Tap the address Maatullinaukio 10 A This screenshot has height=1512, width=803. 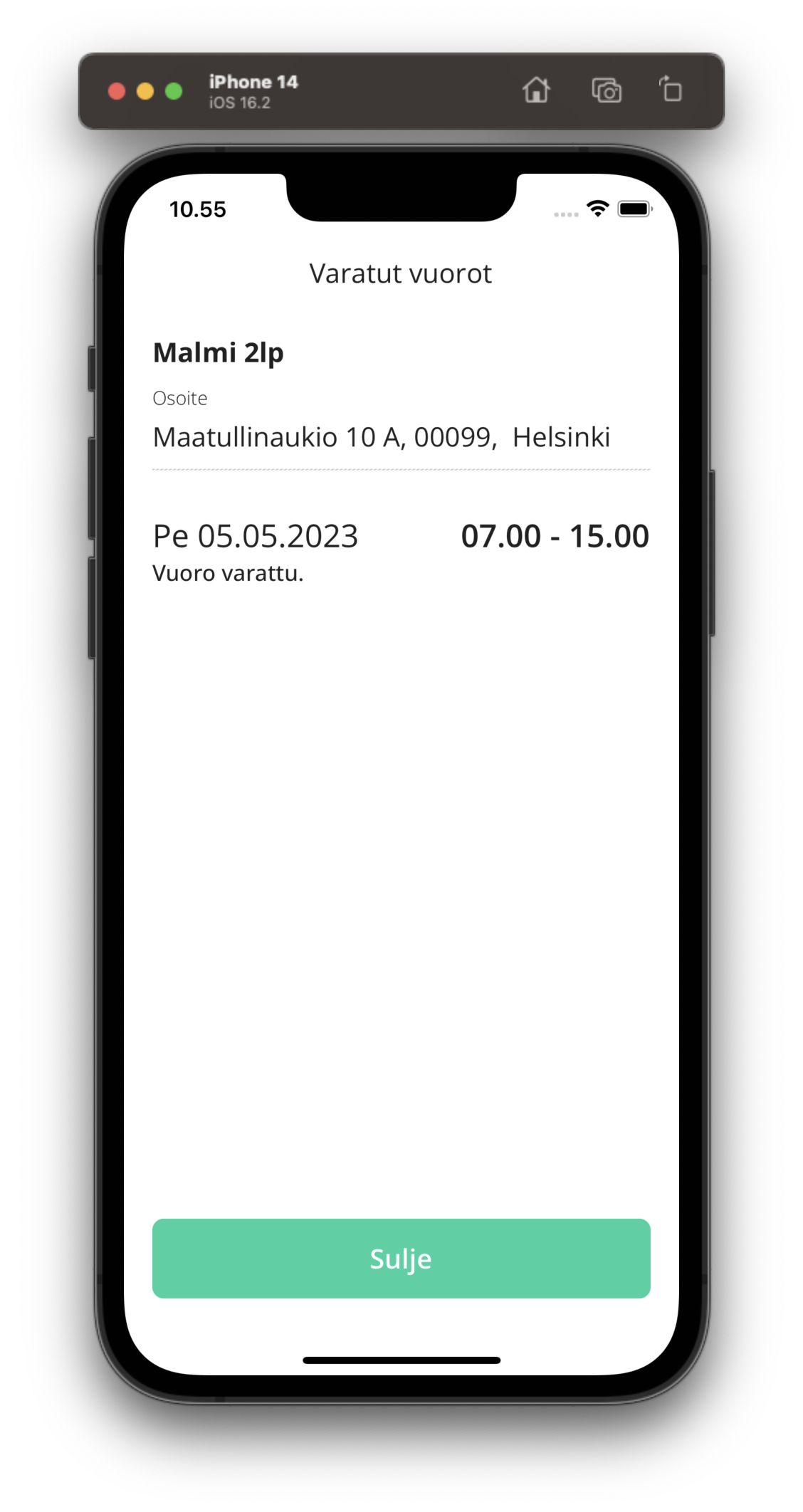382,436
